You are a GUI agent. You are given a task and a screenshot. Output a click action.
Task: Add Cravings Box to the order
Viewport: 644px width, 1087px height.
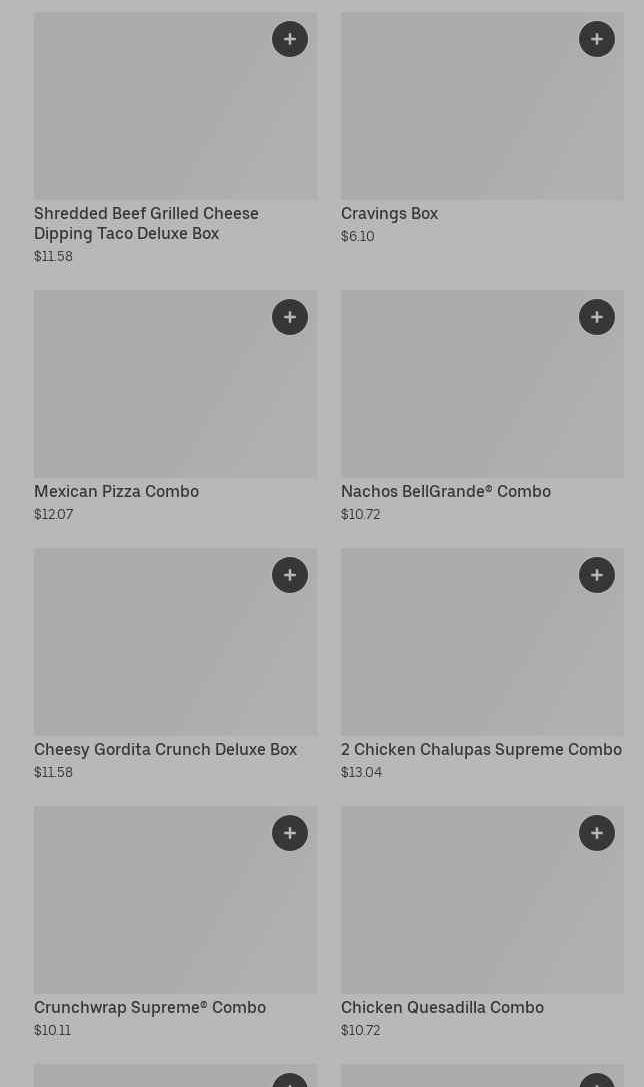click(597, 39)
